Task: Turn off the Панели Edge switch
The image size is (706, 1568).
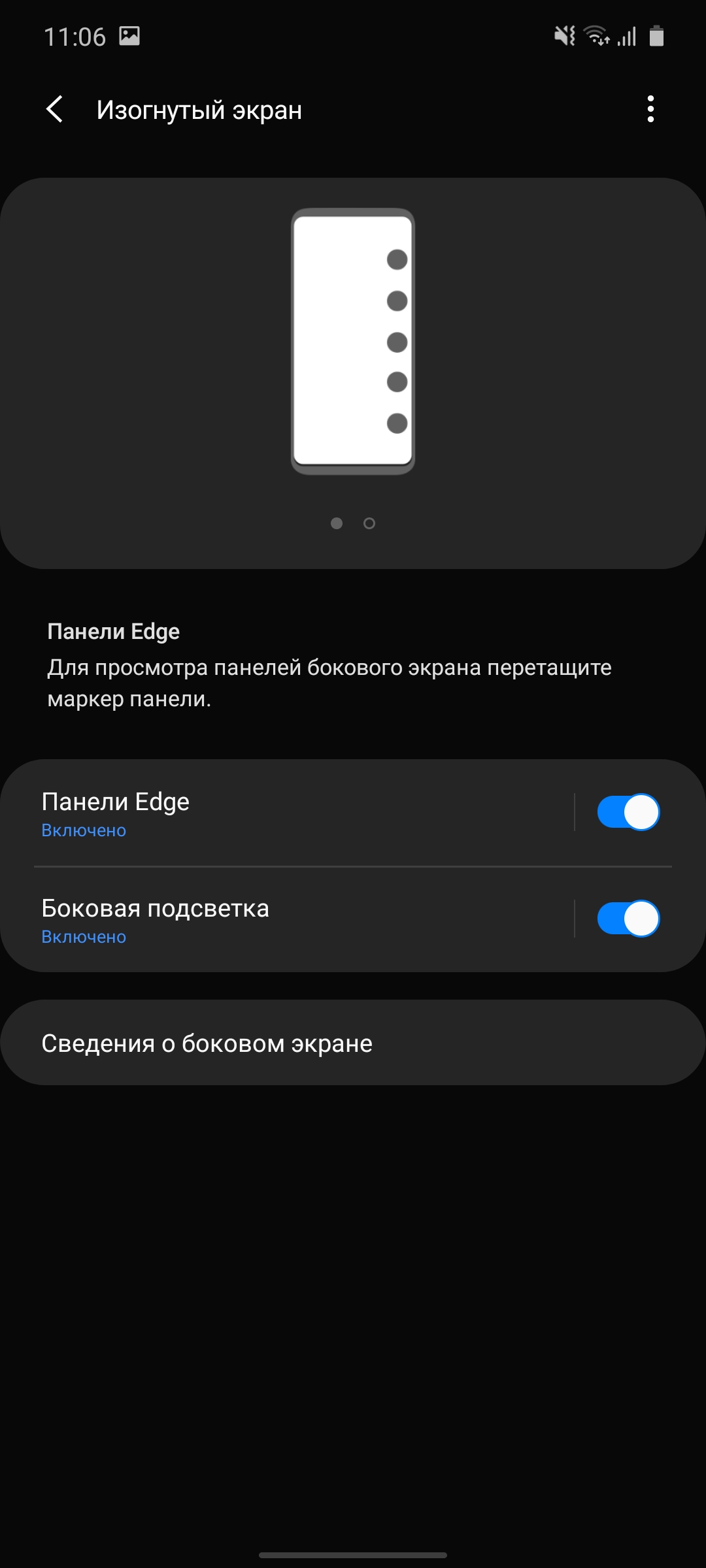Action: (x=628, y=812)
